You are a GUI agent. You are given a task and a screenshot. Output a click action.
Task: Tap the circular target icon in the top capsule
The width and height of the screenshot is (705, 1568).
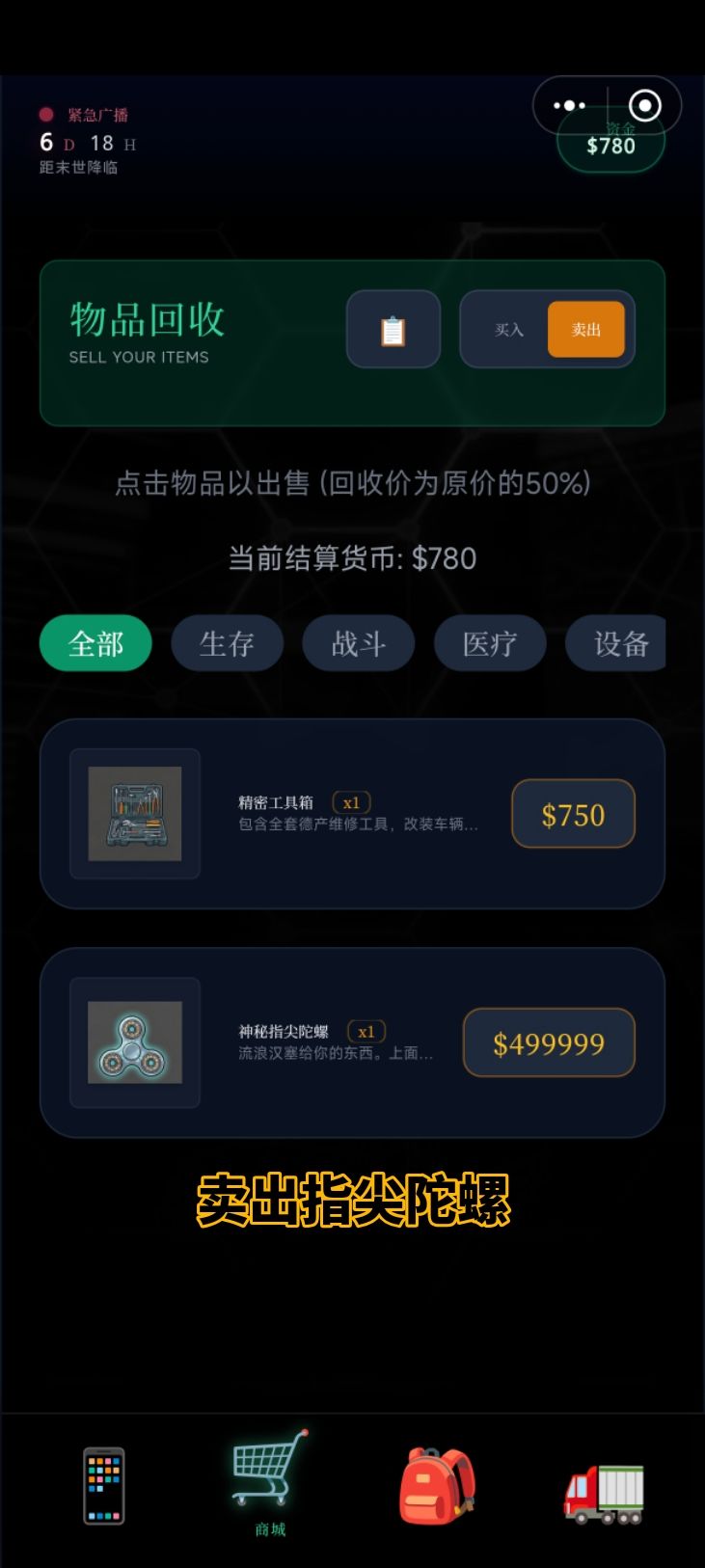pyautogui.click(x=643, y=106)
